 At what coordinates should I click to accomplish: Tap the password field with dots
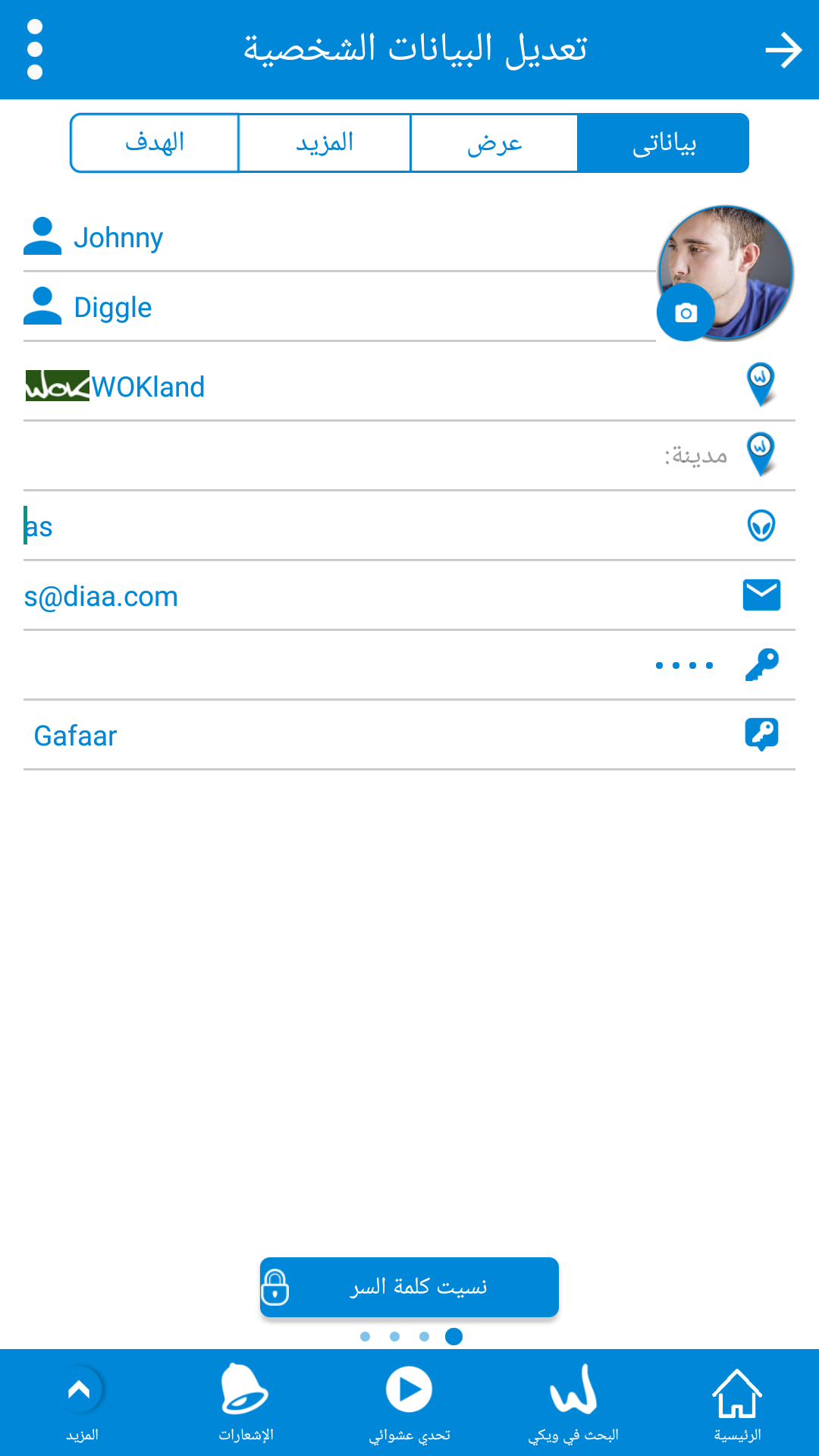pos(409,665)
